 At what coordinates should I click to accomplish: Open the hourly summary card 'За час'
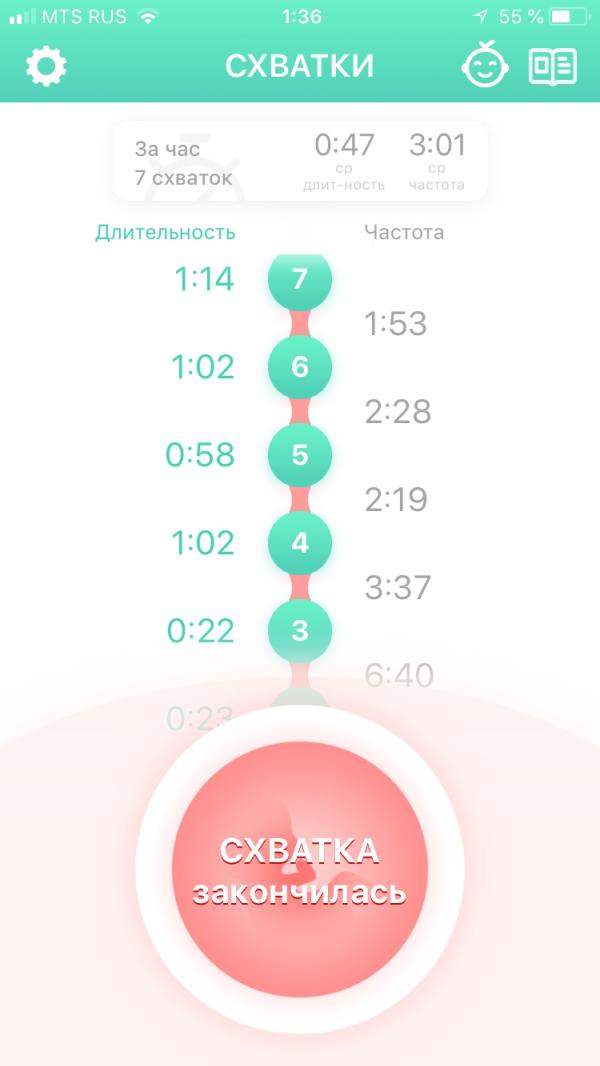[x=300, y=161]
